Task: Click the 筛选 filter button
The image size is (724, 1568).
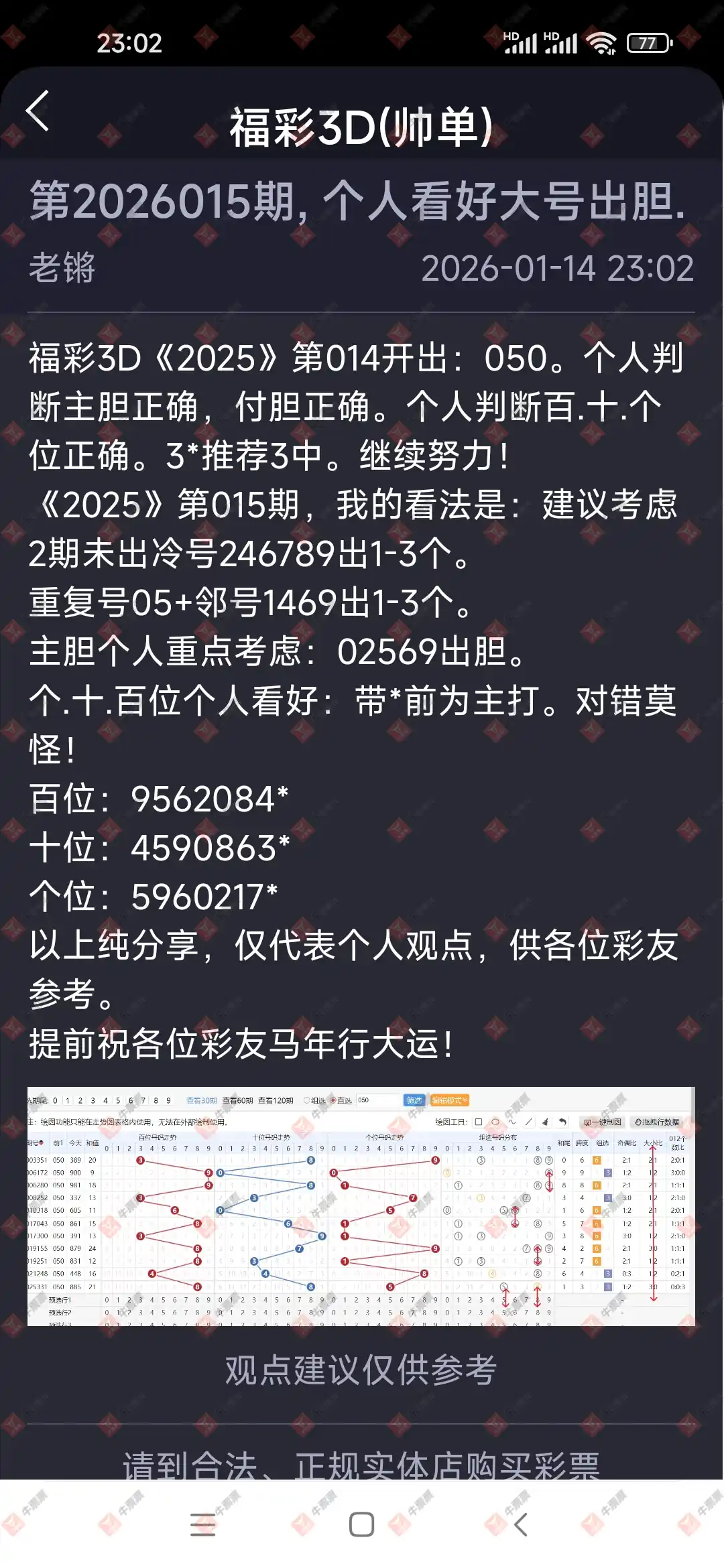Action: pos(414,1100)
